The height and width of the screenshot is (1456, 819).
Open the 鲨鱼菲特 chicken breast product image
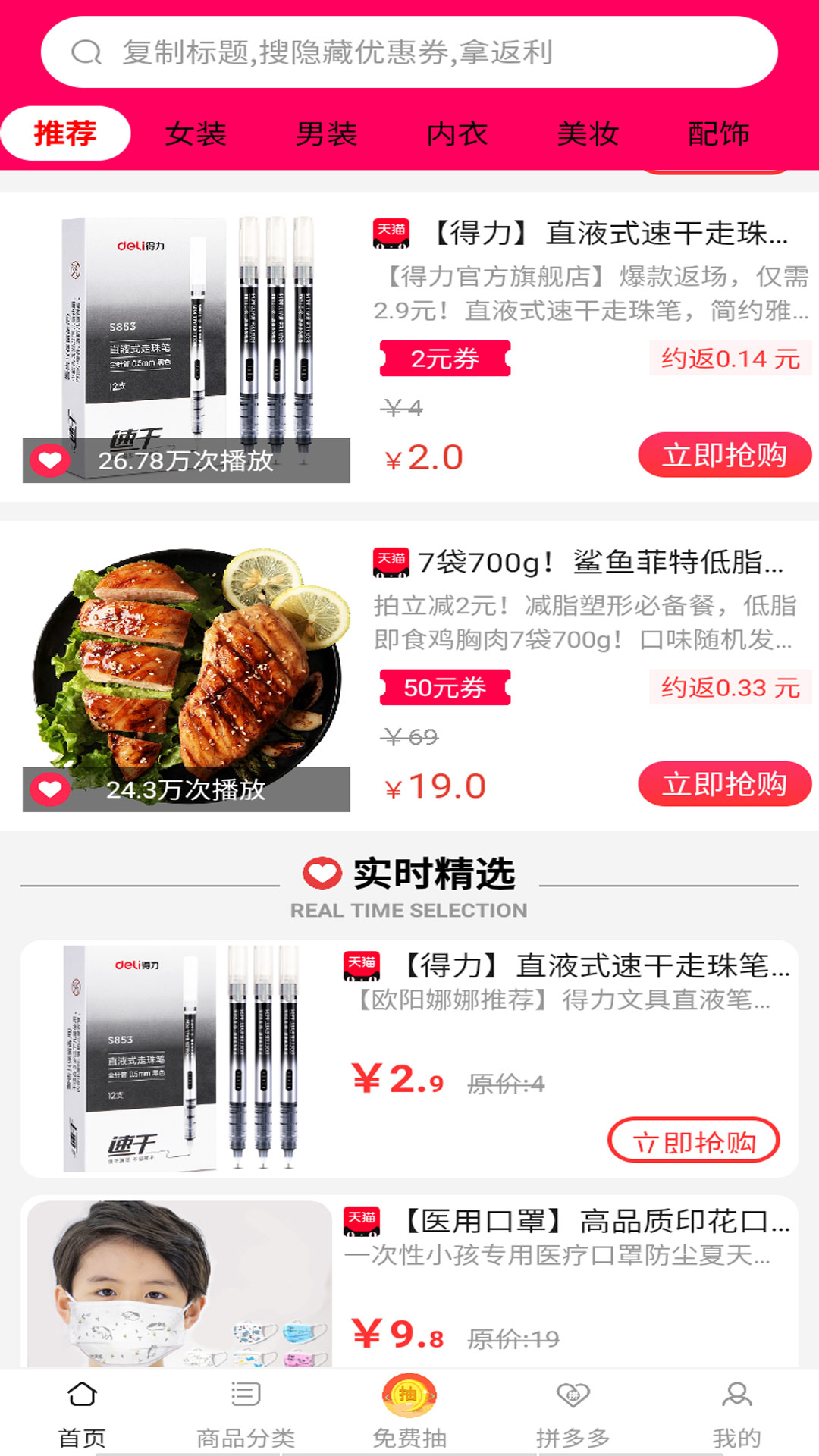187,660
